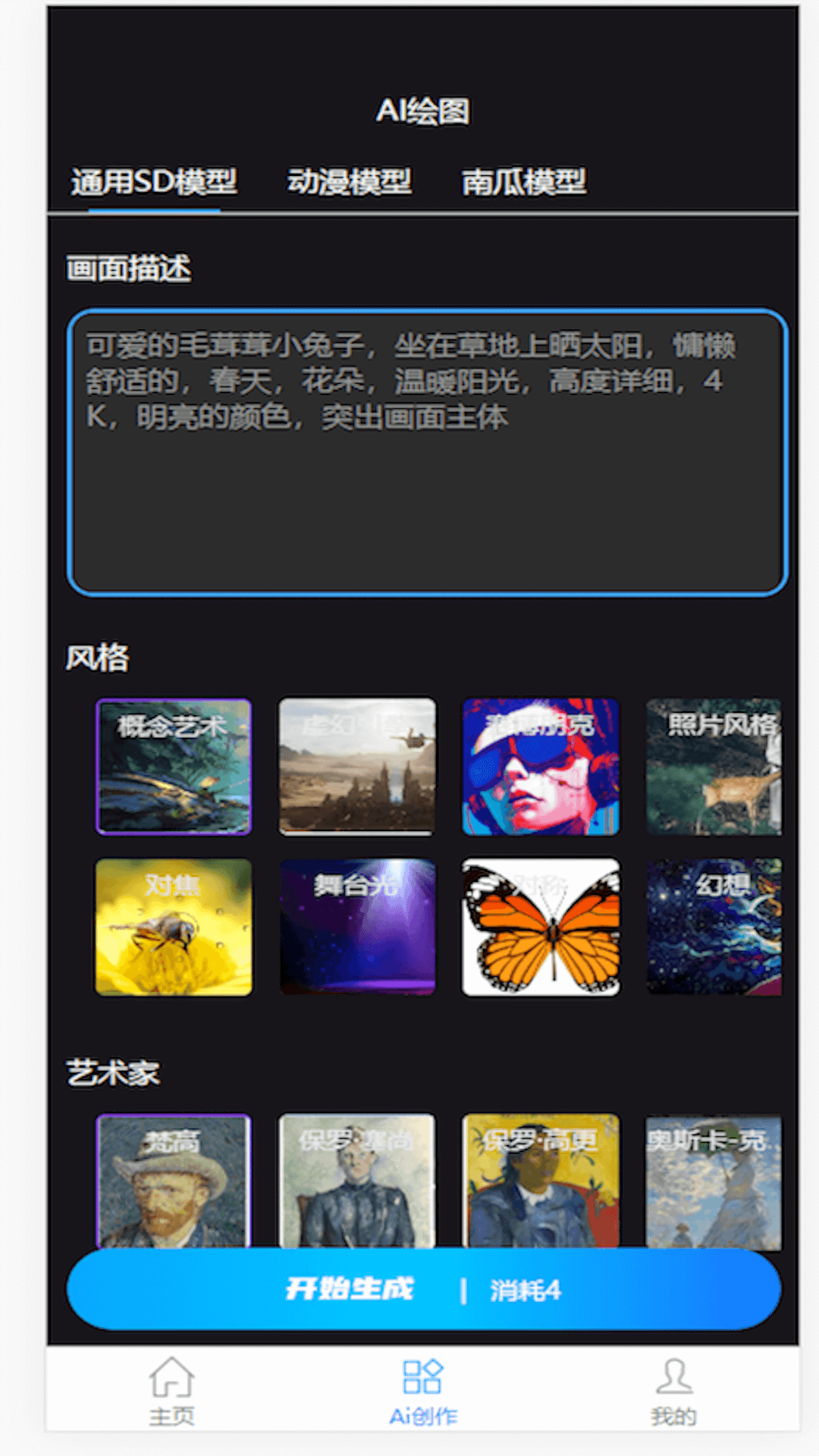This screenshot has width=819, height=1456.
Task: Select the 对称 butterfly style tile
Action: (540, 927)
